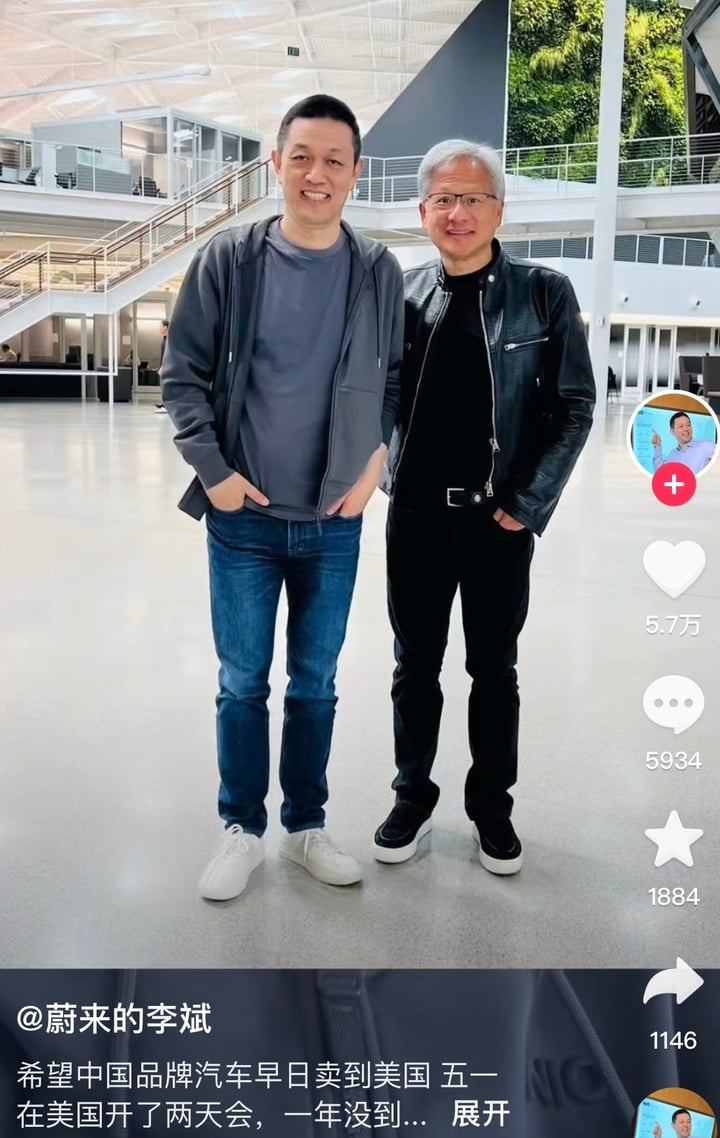This screenshot has width=720, height=1138.
Task: Open the creator's profile avatar
Action: tap(673, 434)
